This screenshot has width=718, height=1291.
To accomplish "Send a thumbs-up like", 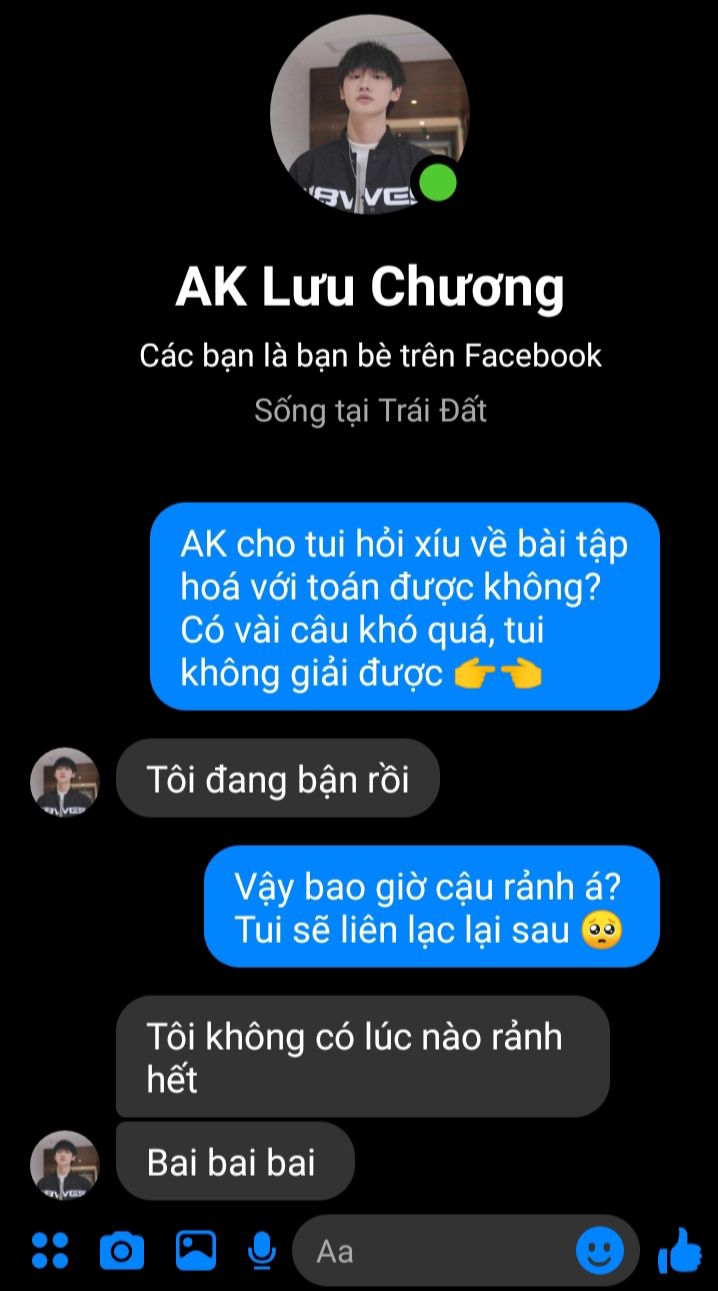I will tap(680, 1250).
